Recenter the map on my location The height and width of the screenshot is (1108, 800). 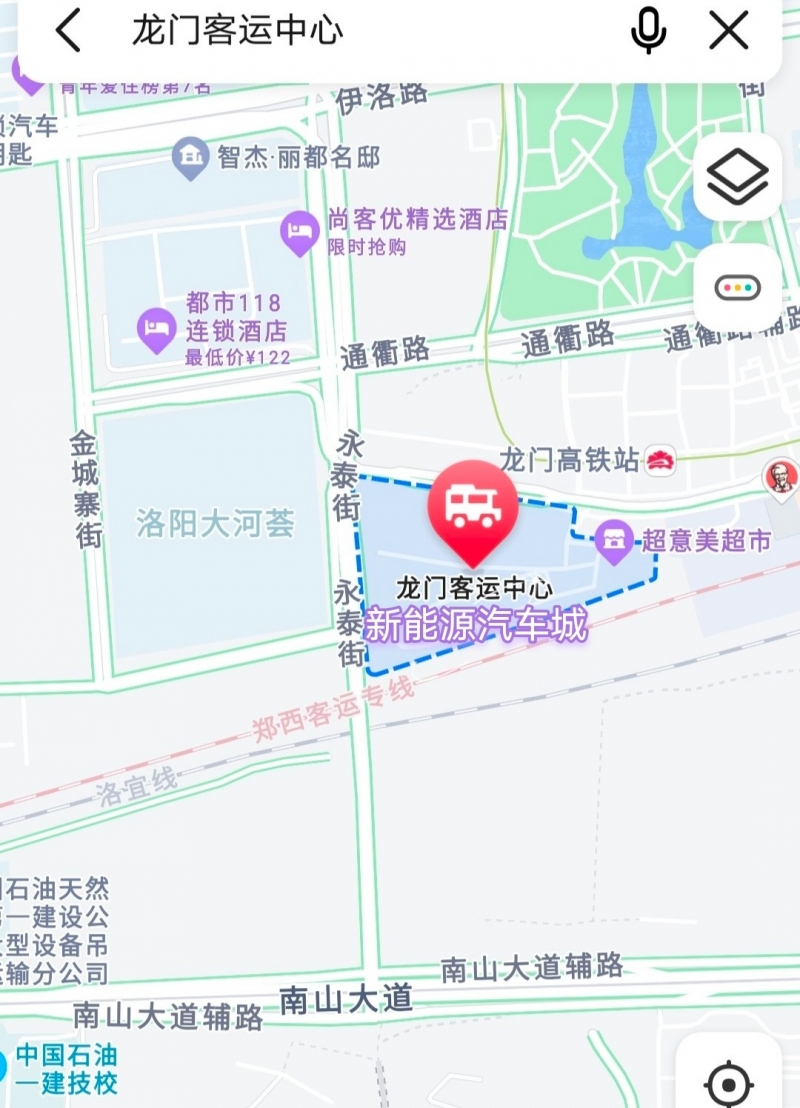[728, 1083]
